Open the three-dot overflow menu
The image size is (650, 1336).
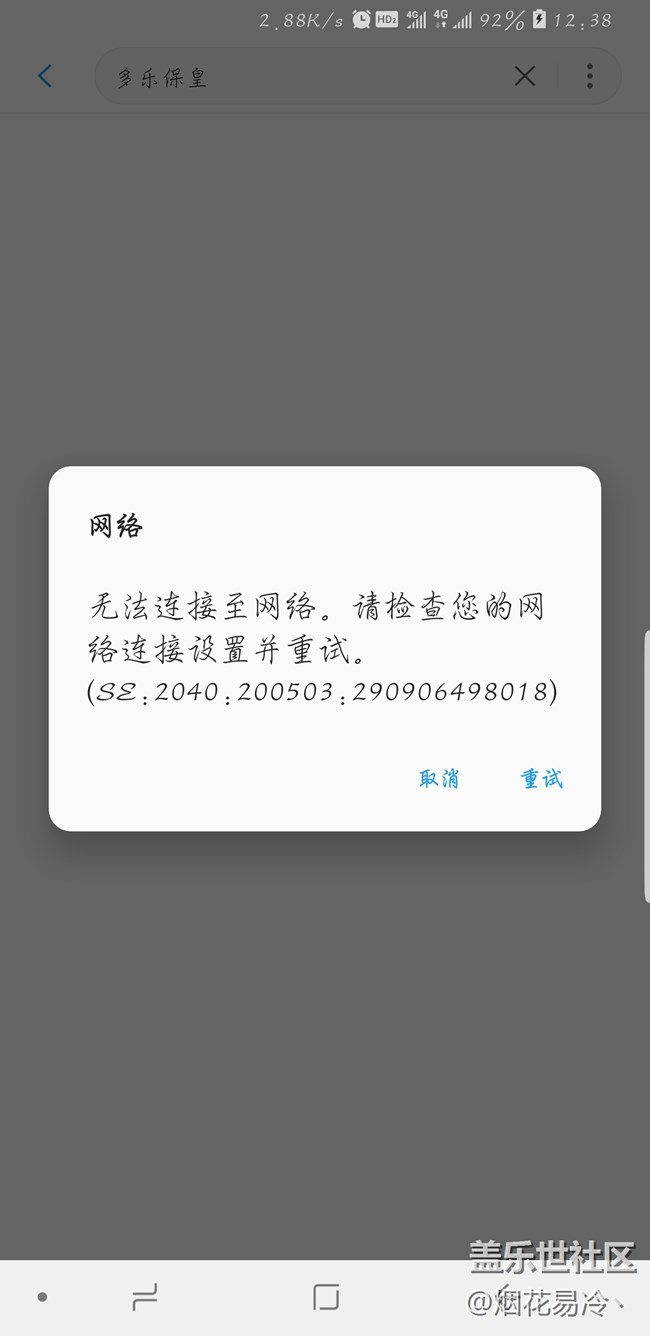pos(590,76)
